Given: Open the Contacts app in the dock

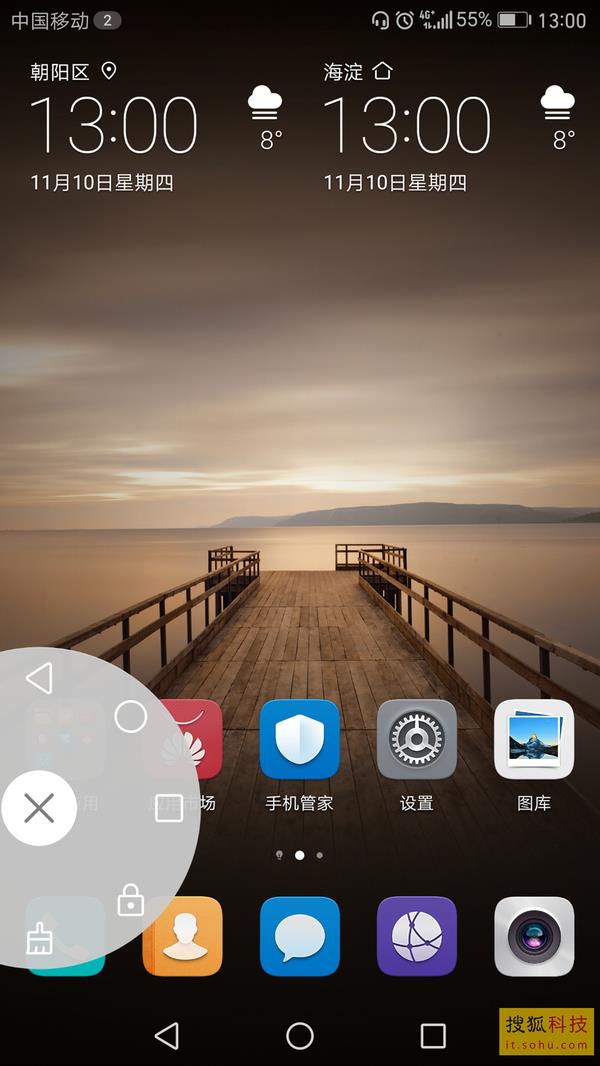Looking at the screenshot, I should [183, 936].
